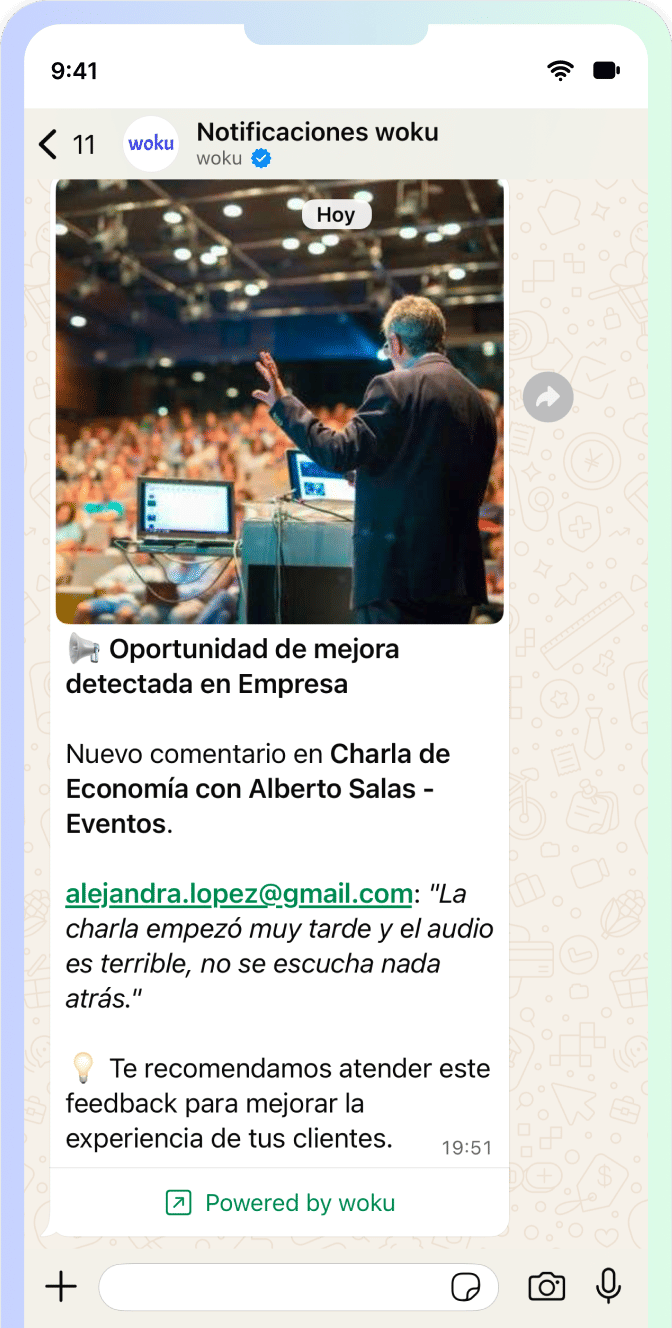The image size is (672, 1328).
Task: Tap the Powered by woku button
Action: [280, 1203]
